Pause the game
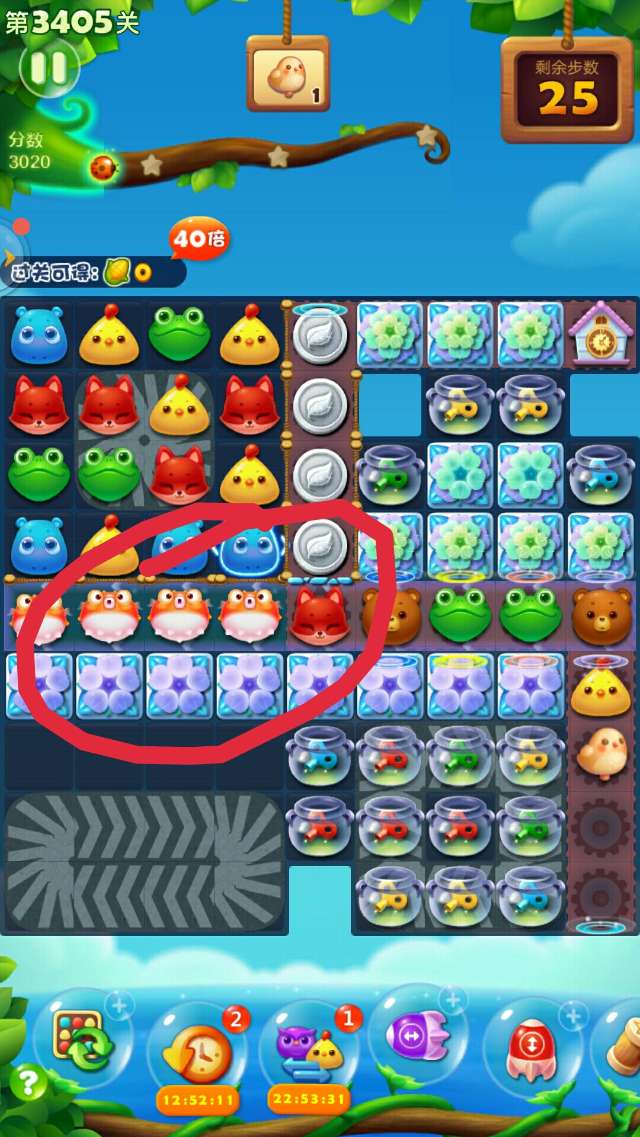Viewport: 640px width, 1137px height. [48, 68]
